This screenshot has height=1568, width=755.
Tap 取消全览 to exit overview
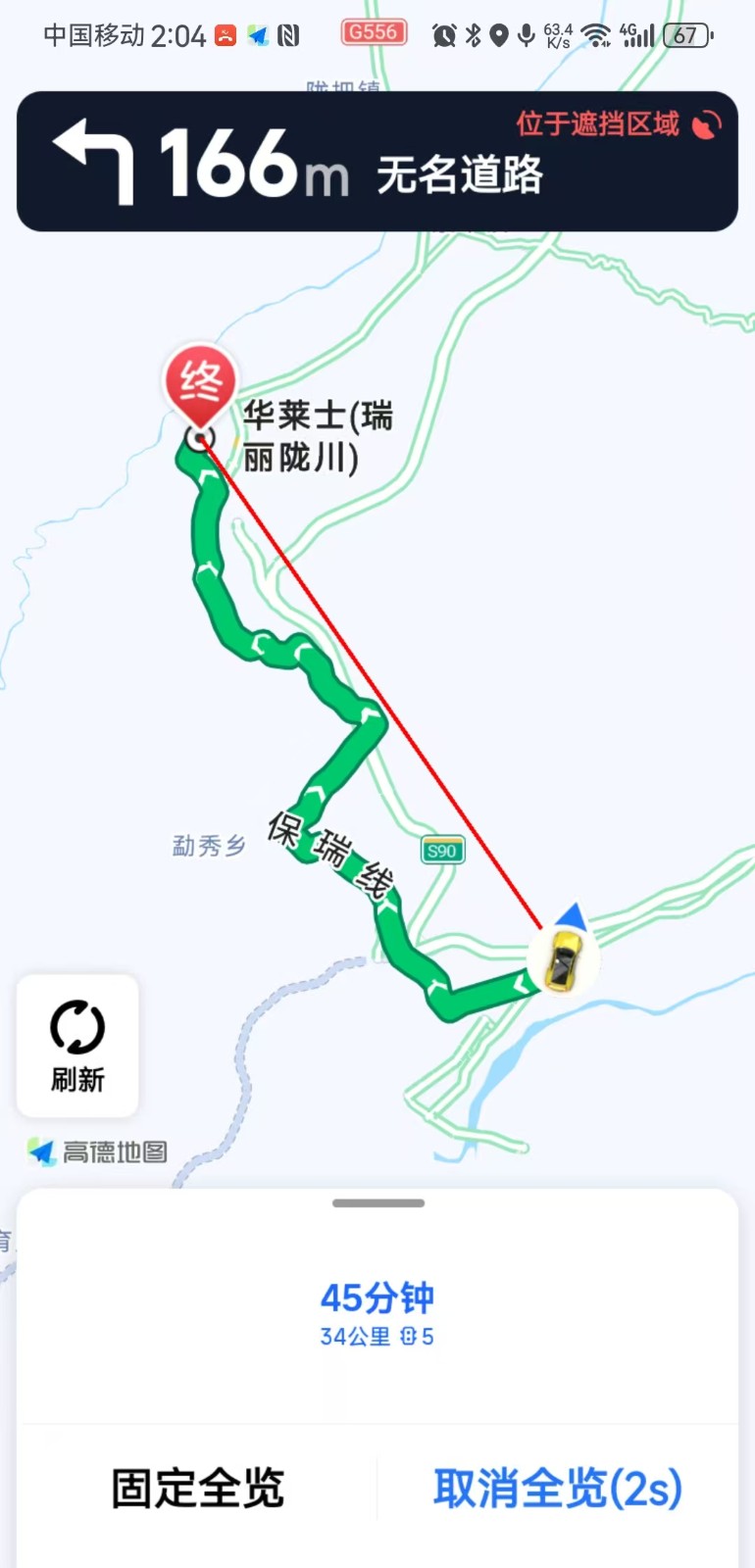[x=557, y=1488]
